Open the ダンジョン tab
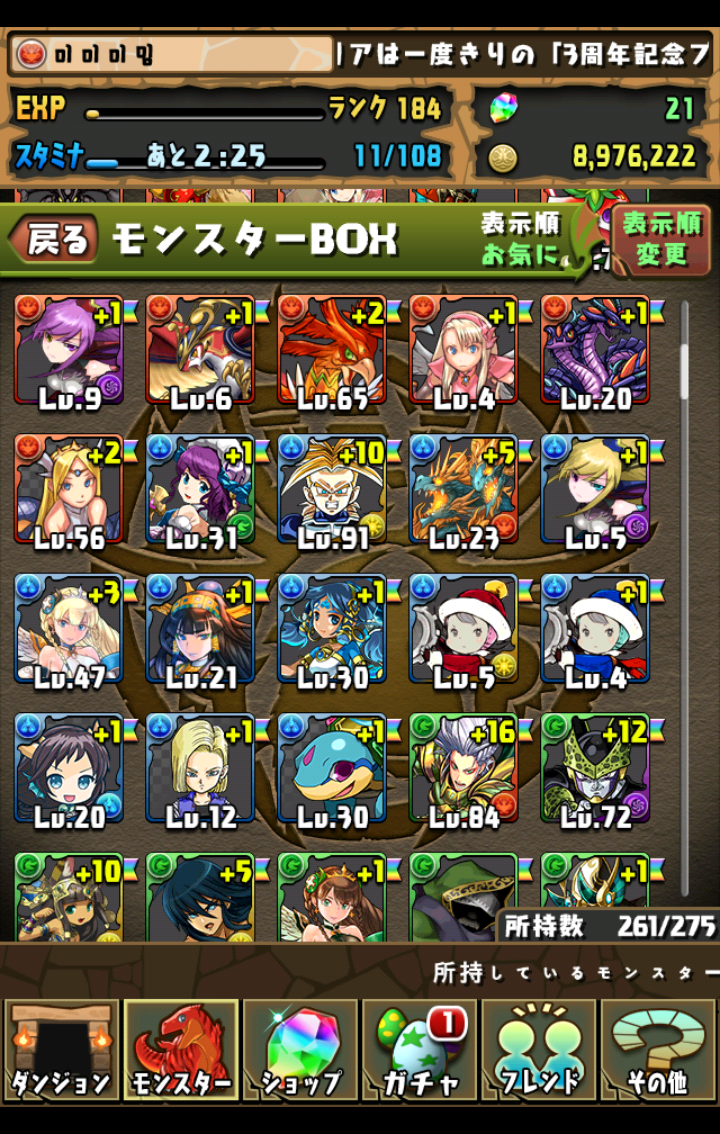Viewport: 720px width, 1134px height. 60,1050
